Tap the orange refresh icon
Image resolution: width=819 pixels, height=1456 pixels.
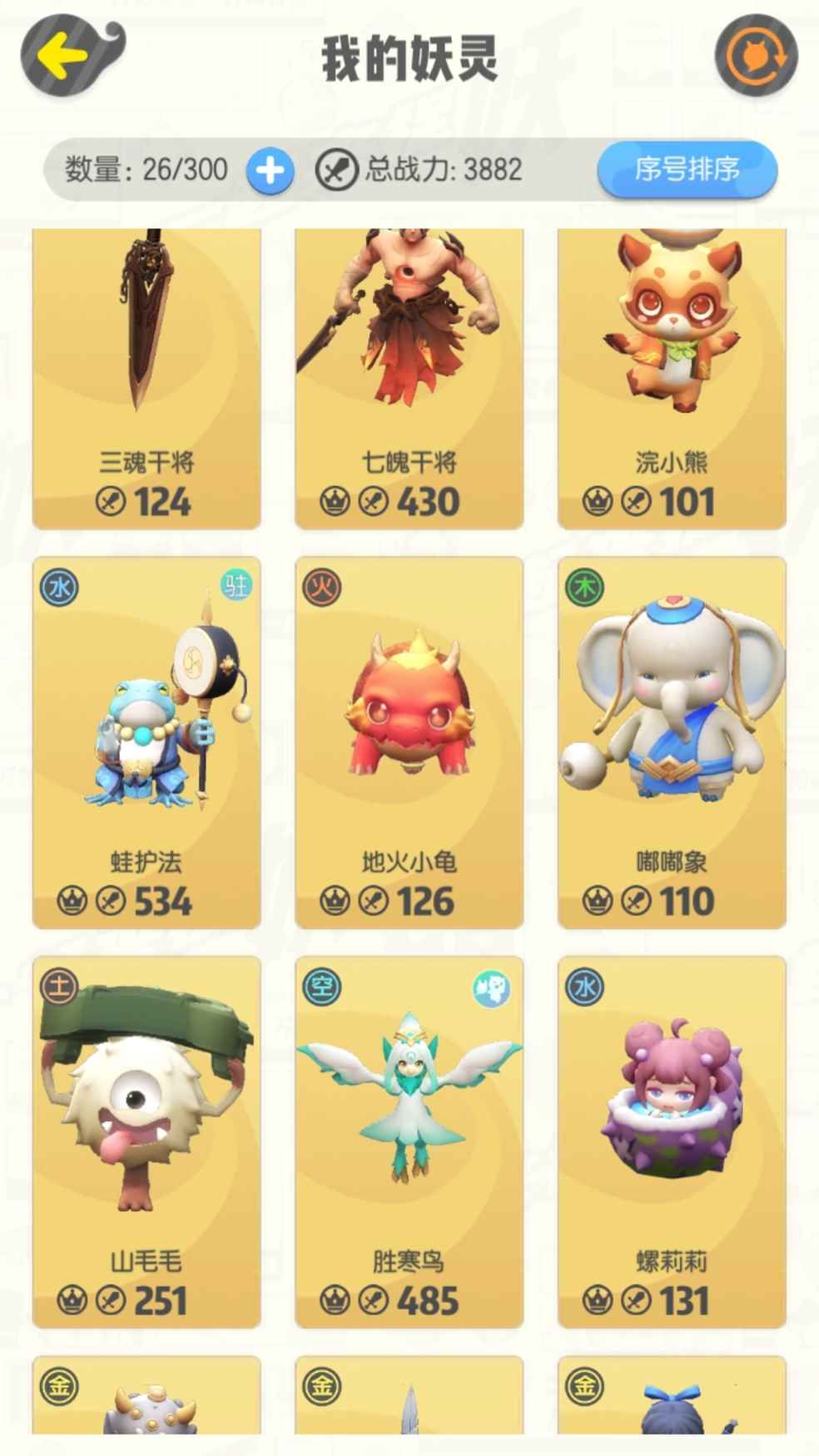[756, 57]
